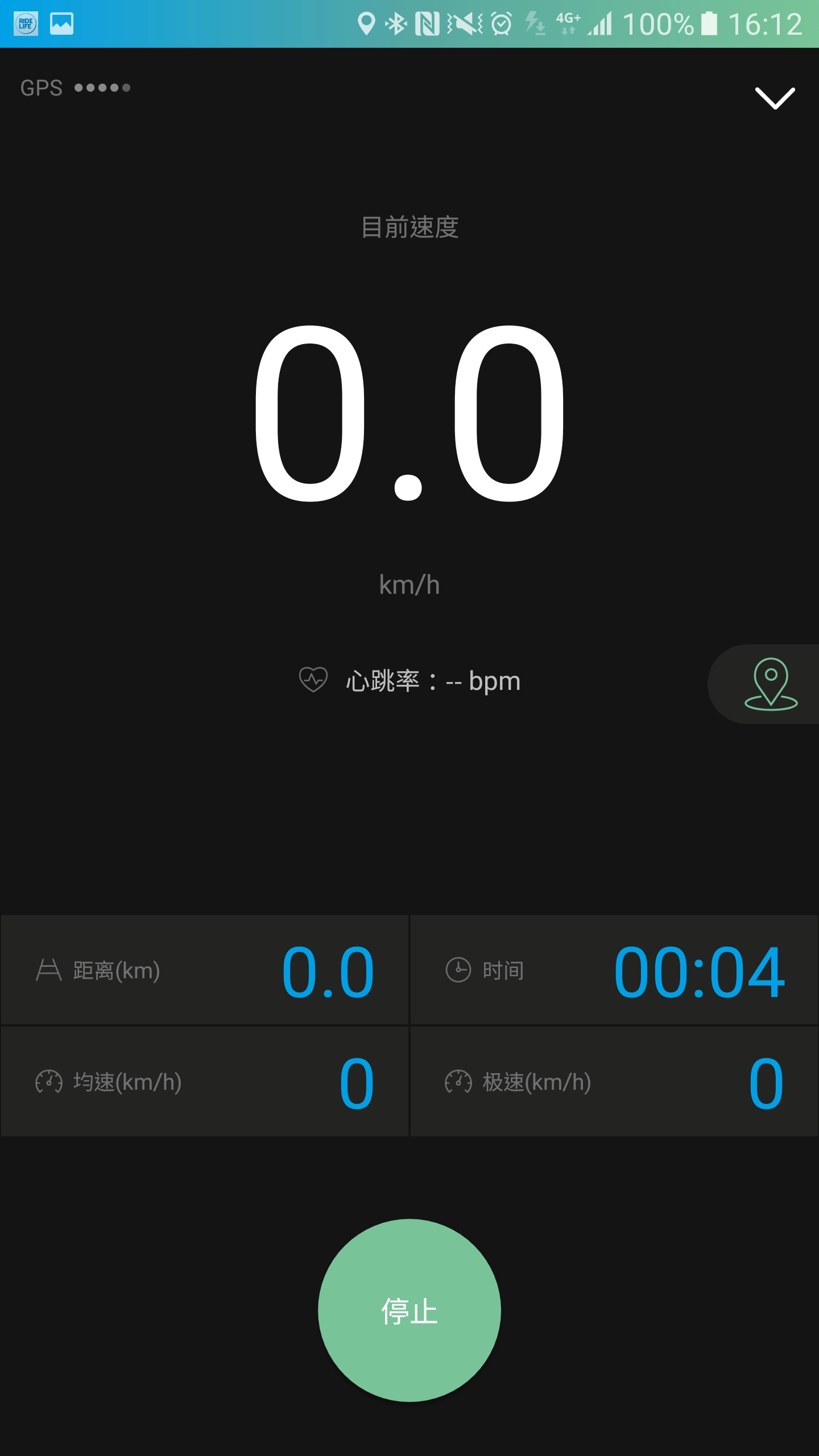Tap the time (时间) clock icon

(458, 970)
